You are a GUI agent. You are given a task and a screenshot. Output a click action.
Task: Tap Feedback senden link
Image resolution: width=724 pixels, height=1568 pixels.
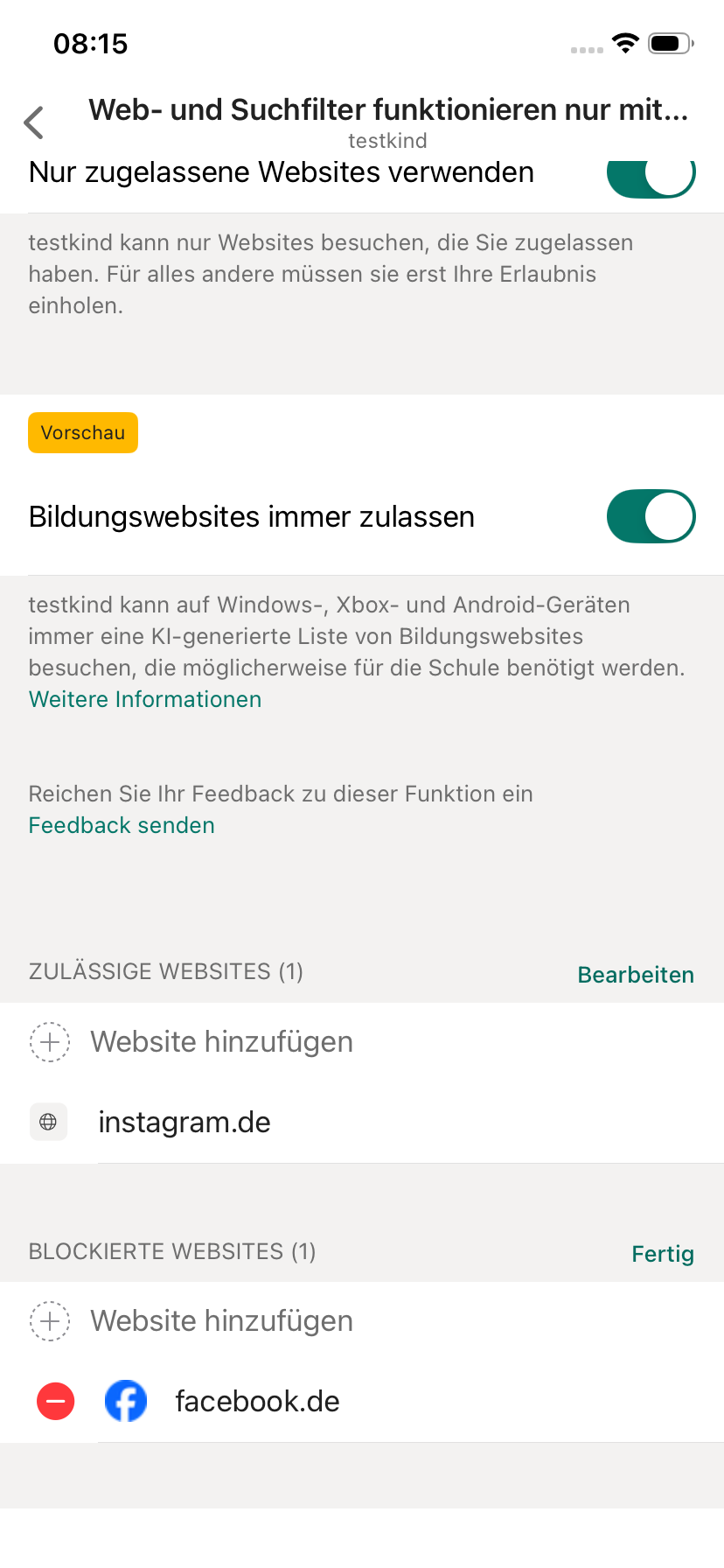(x=122, y=825)
